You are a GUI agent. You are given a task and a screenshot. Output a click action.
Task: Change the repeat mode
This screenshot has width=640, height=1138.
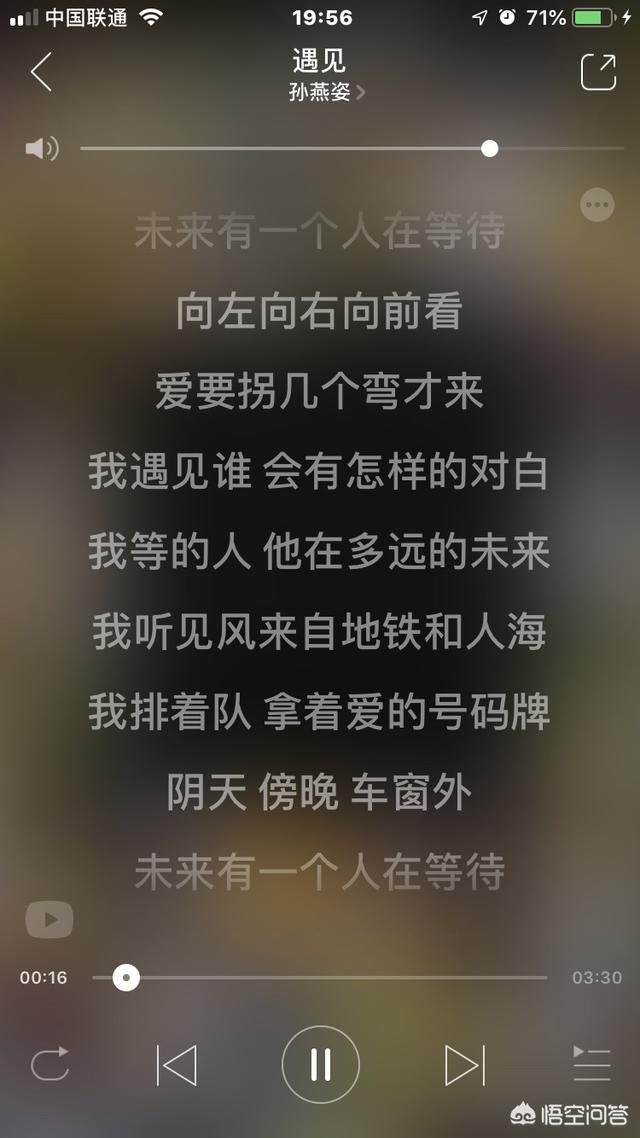[50, 1064]
